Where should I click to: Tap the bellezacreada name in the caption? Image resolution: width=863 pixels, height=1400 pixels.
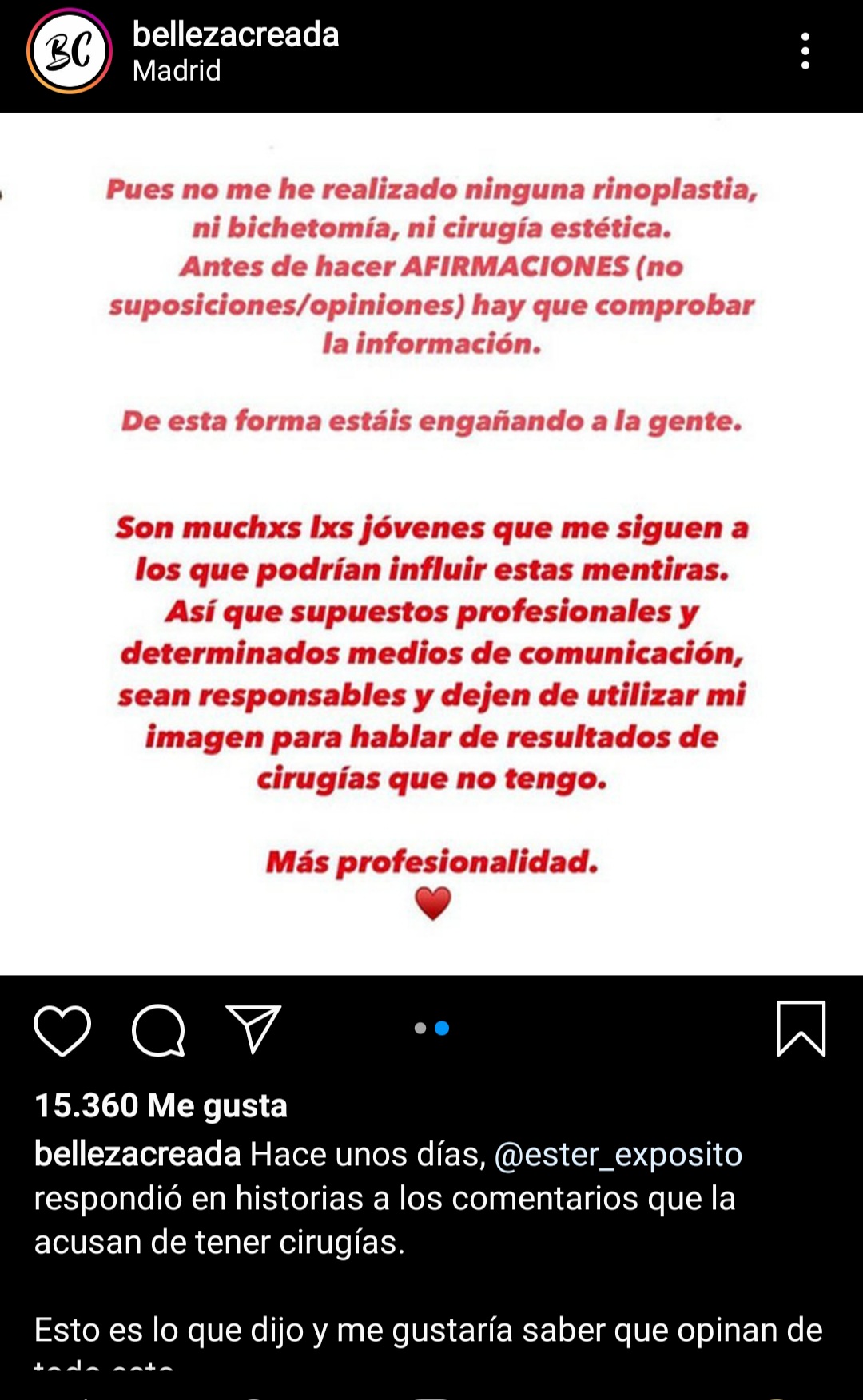(x=137, y=1154)
